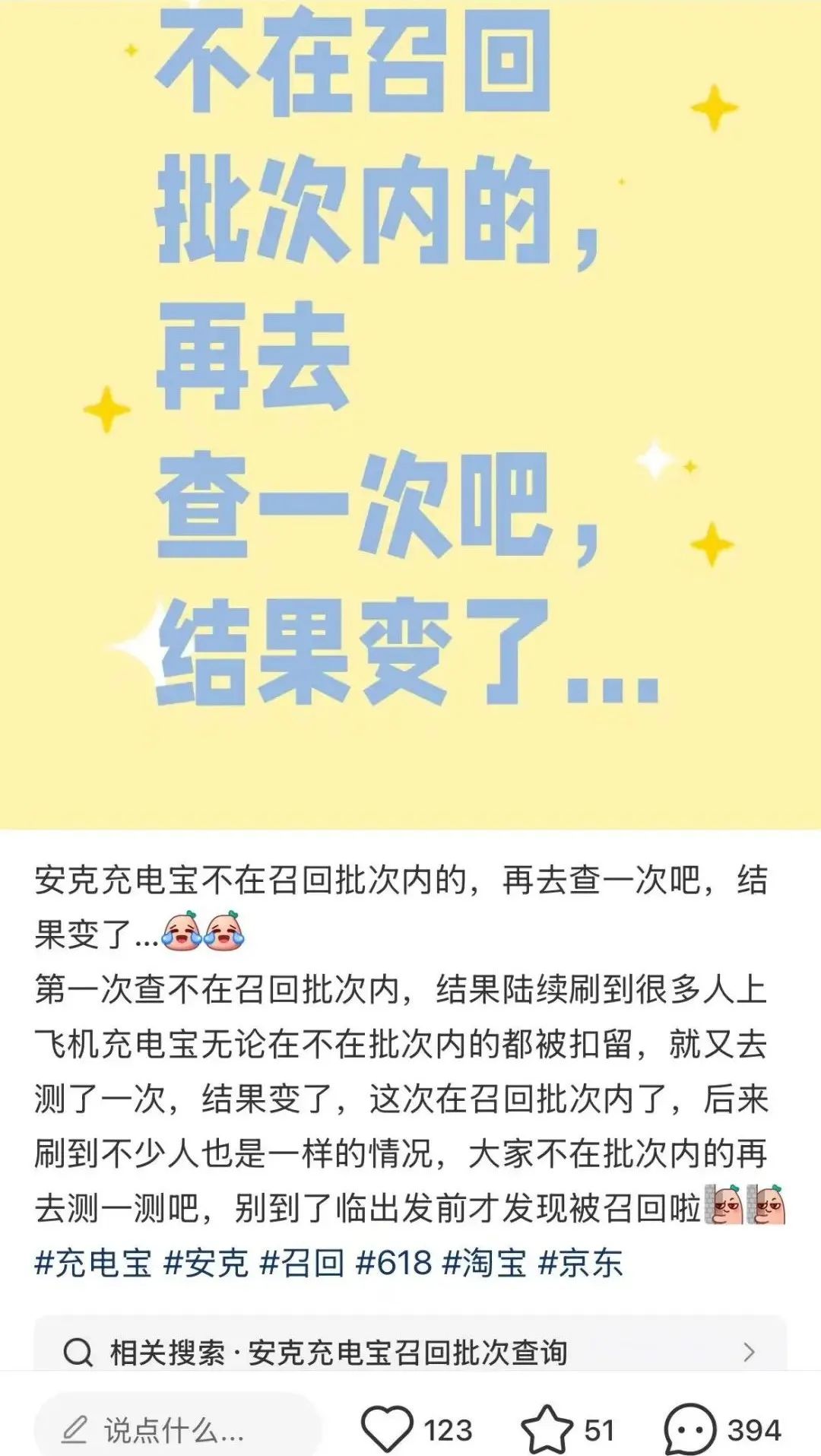This screenshot has width=821, height=1456.
Task: Open the #召回 hashtag
Action: [302, 1263]
